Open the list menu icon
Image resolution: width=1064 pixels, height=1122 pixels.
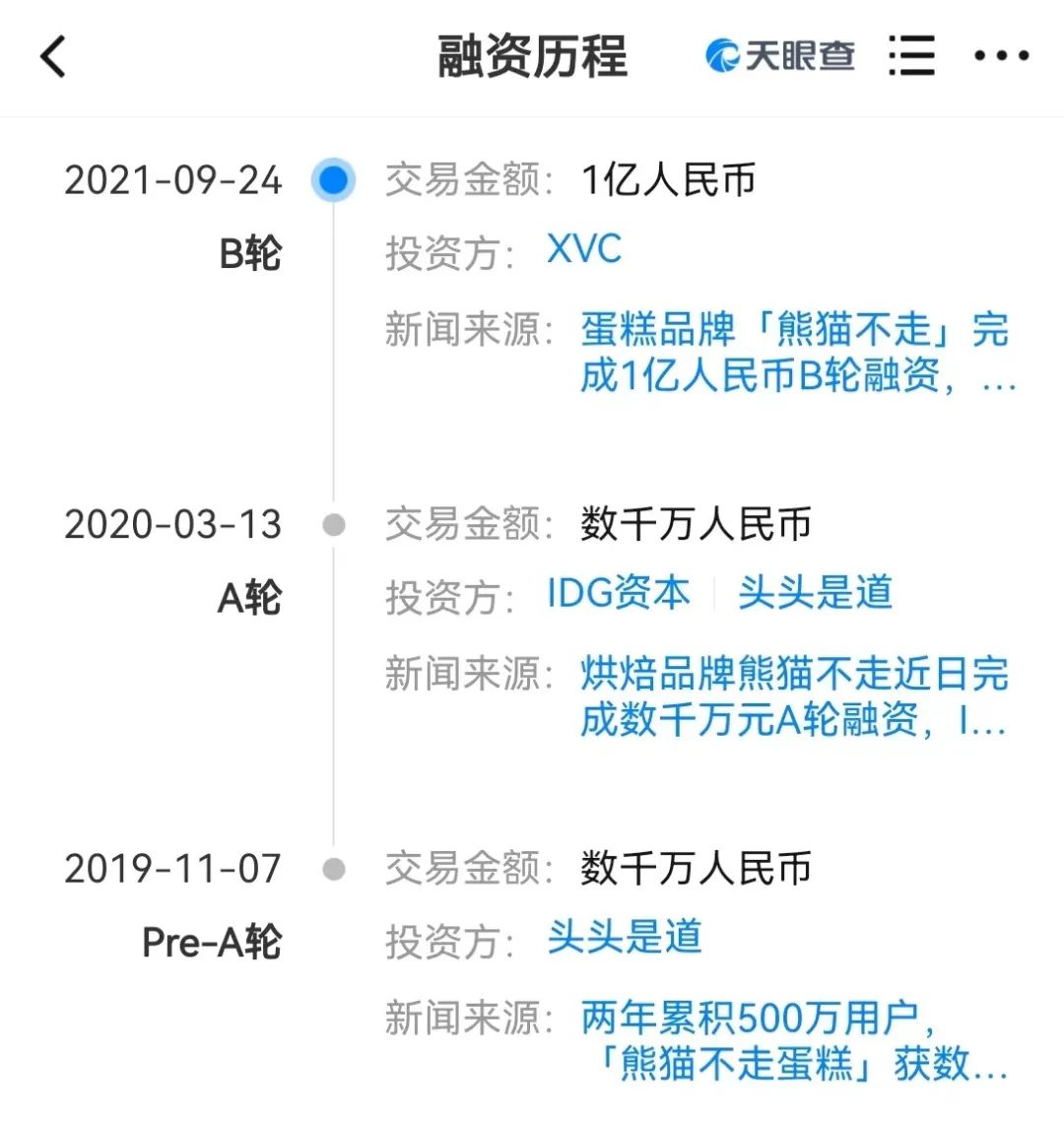click(x=911, y=56)
